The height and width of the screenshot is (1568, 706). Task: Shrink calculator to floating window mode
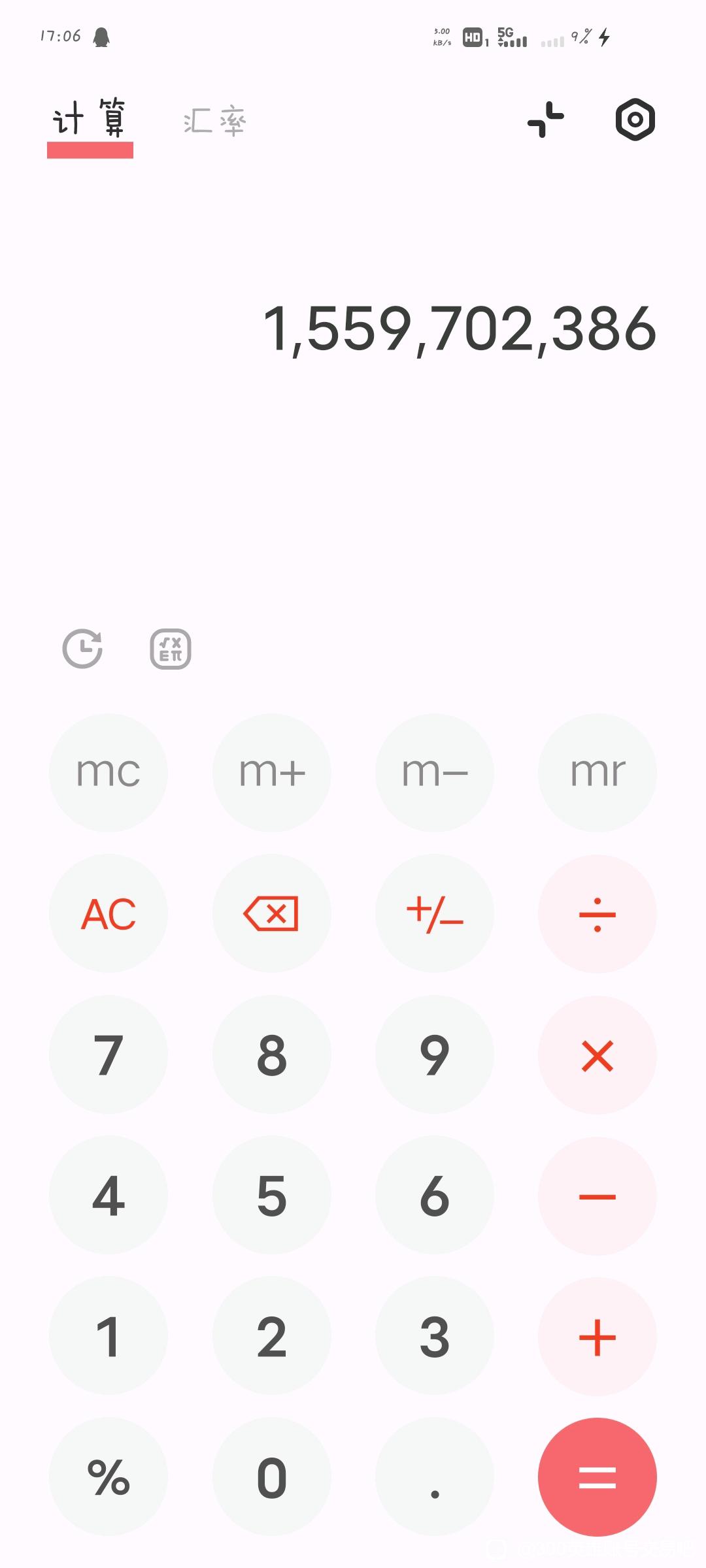pos(546,120)
